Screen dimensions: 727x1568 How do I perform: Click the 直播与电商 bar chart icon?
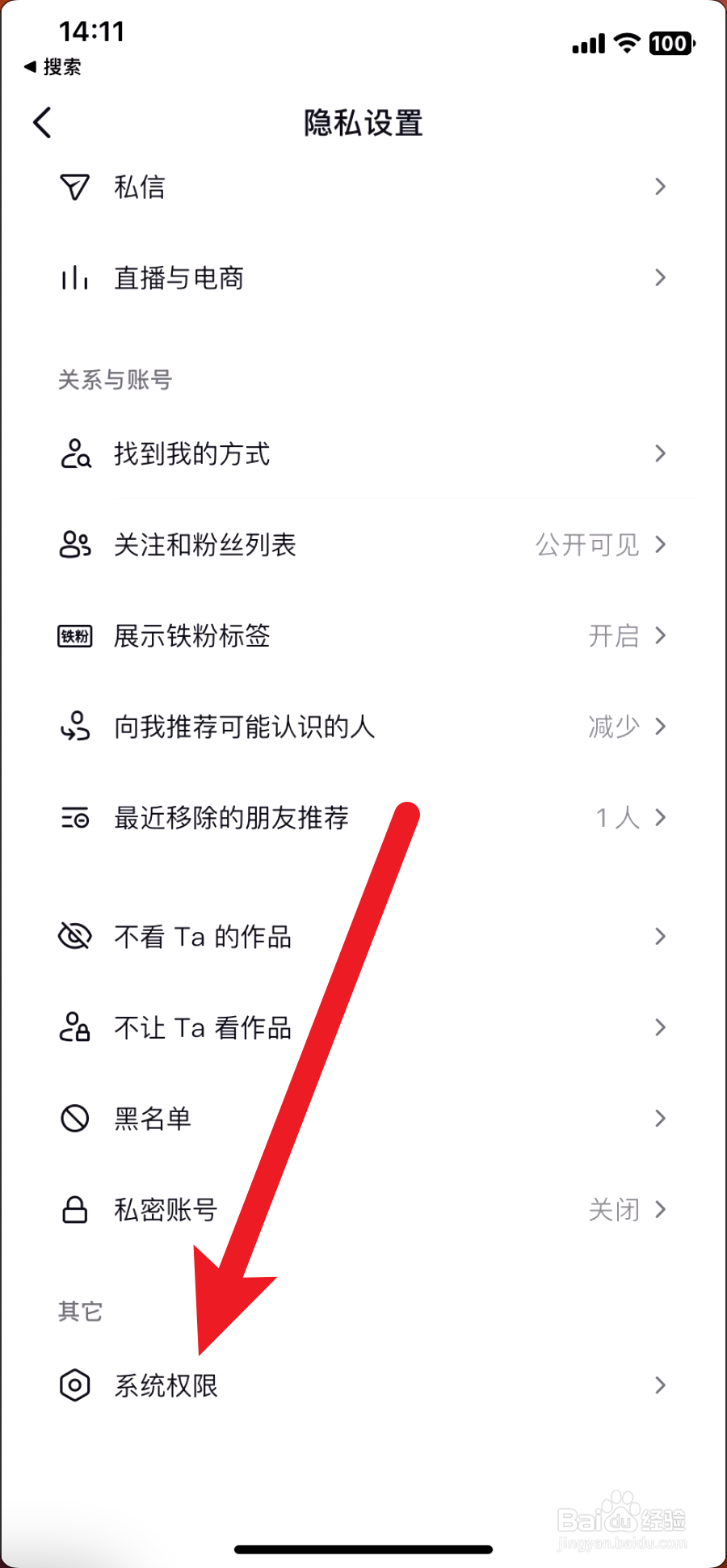74,278
